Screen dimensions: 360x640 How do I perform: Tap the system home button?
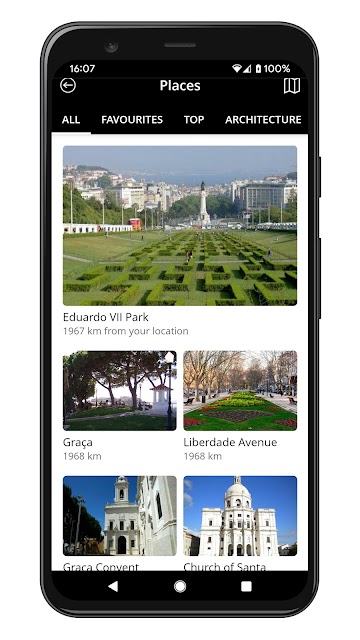(180, 587)
